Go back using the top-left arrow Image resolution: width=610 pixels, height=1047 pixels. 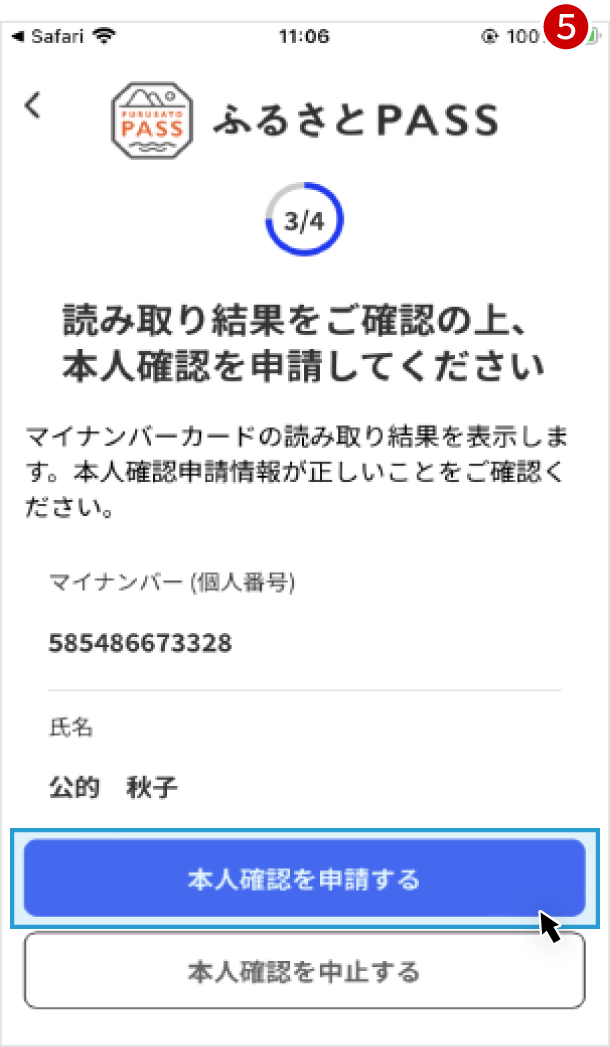[x=34, y=105]
